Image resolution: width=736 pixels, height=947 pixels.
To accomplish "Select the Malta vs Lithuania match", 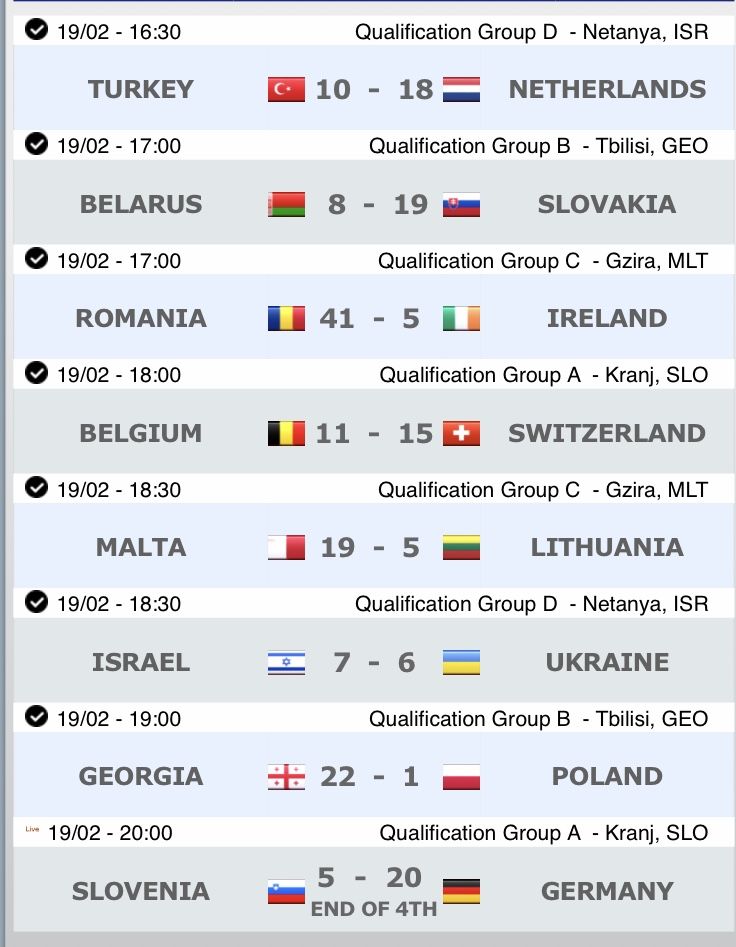I will pyautogui.click(x=374, y=547).
